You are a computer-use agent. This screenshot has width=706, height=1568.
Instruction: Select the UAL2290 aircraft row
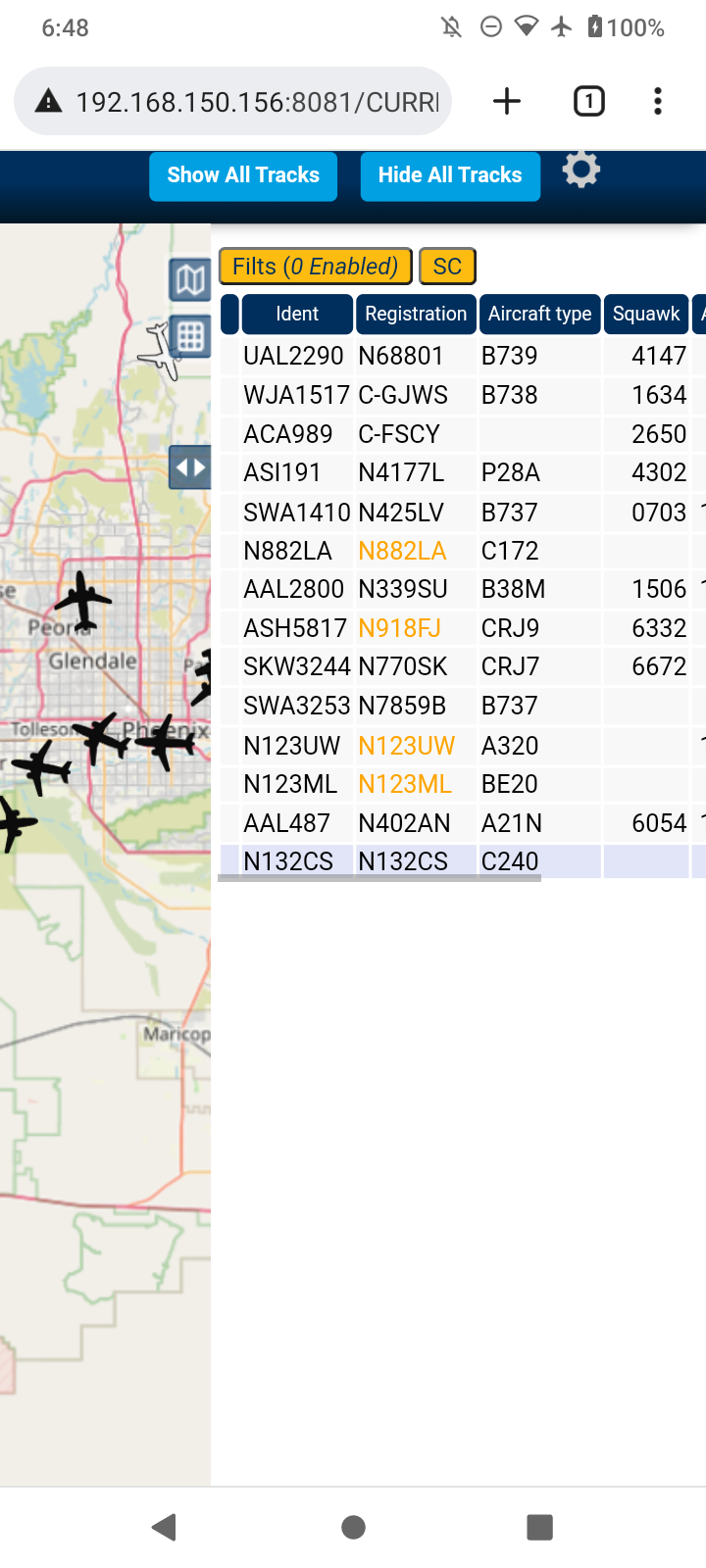[x=463, y=356]
